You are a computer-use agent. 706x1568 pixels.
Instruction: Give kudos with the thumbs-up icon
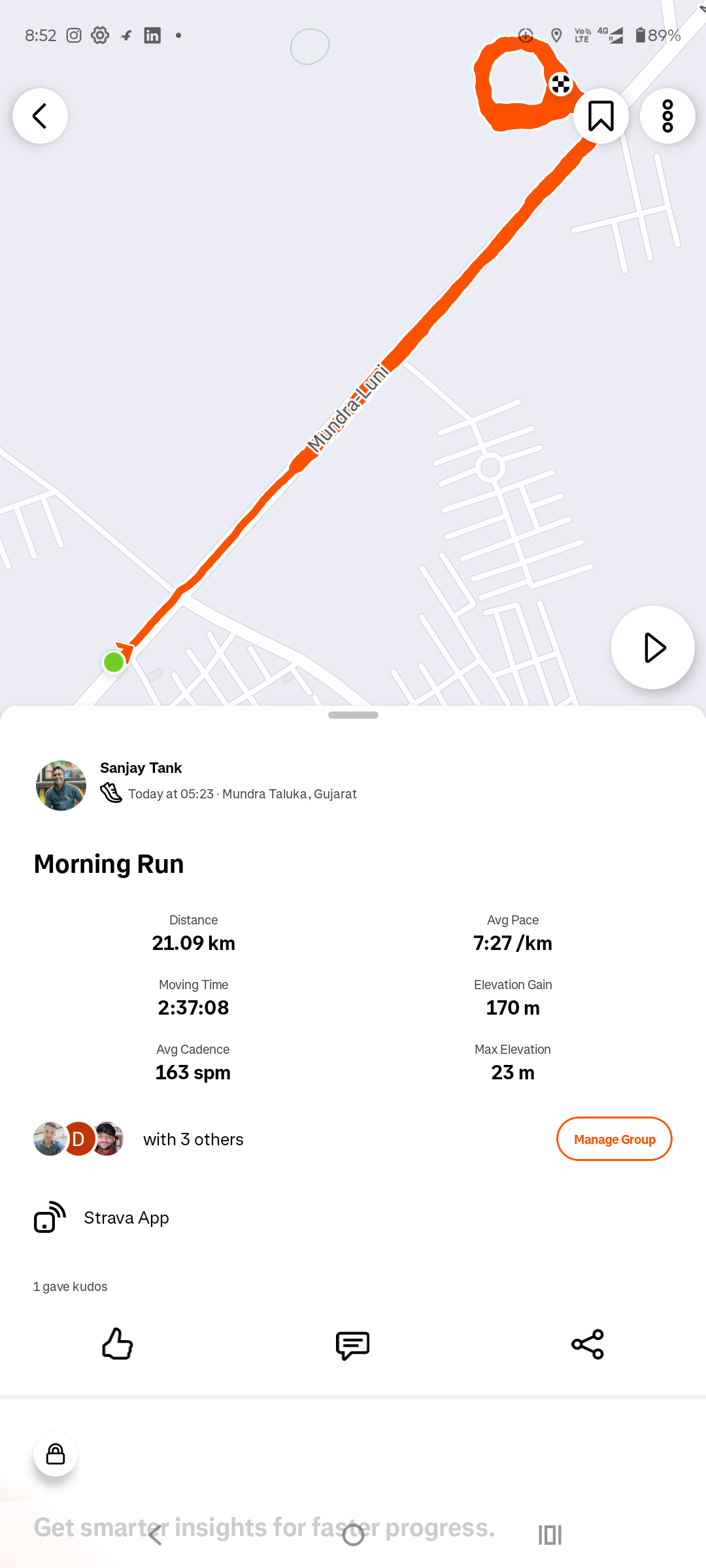coord(118,1345)
